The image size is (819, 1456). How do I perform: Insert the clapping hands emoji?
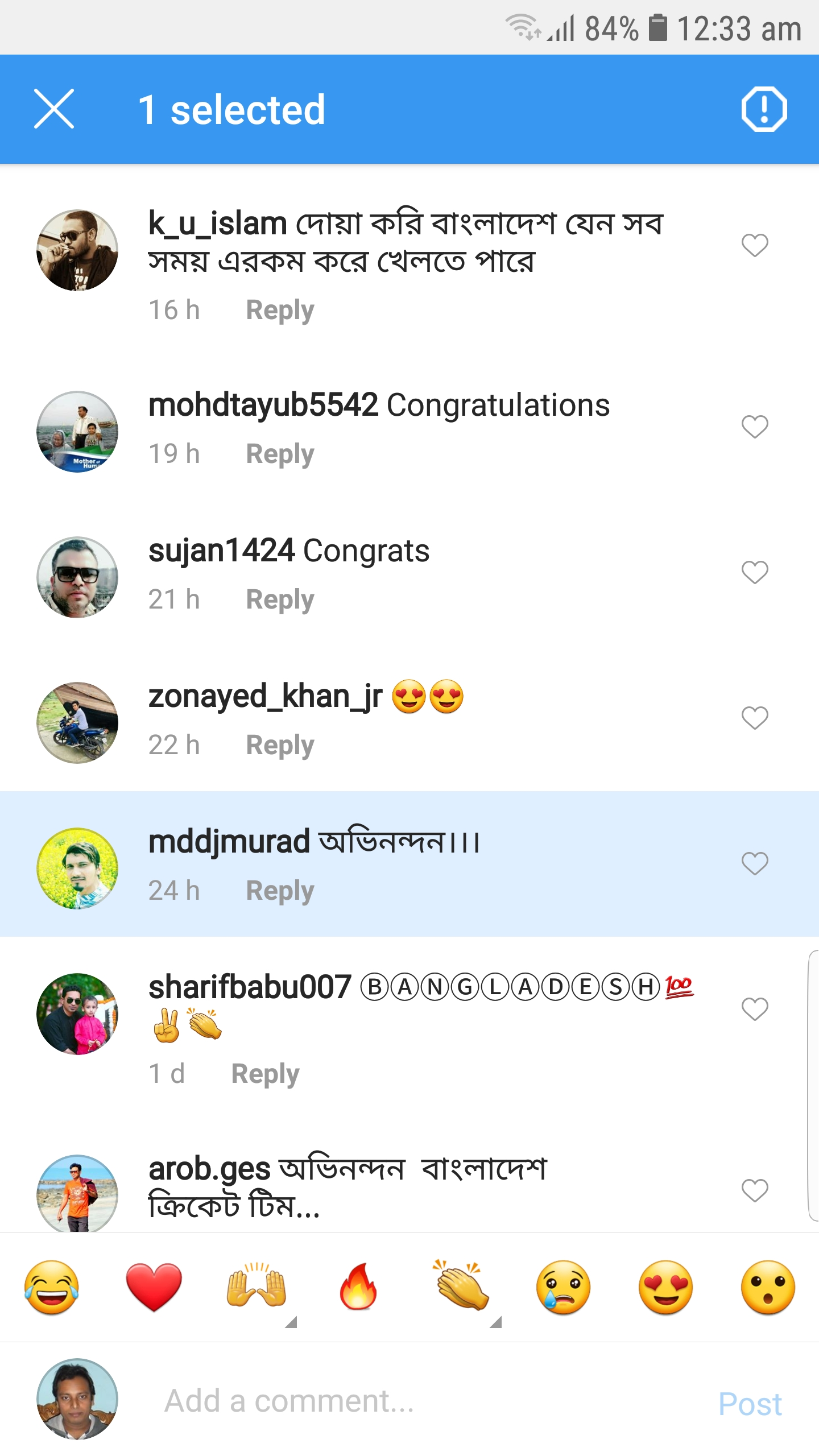[x=461, y=1288]
